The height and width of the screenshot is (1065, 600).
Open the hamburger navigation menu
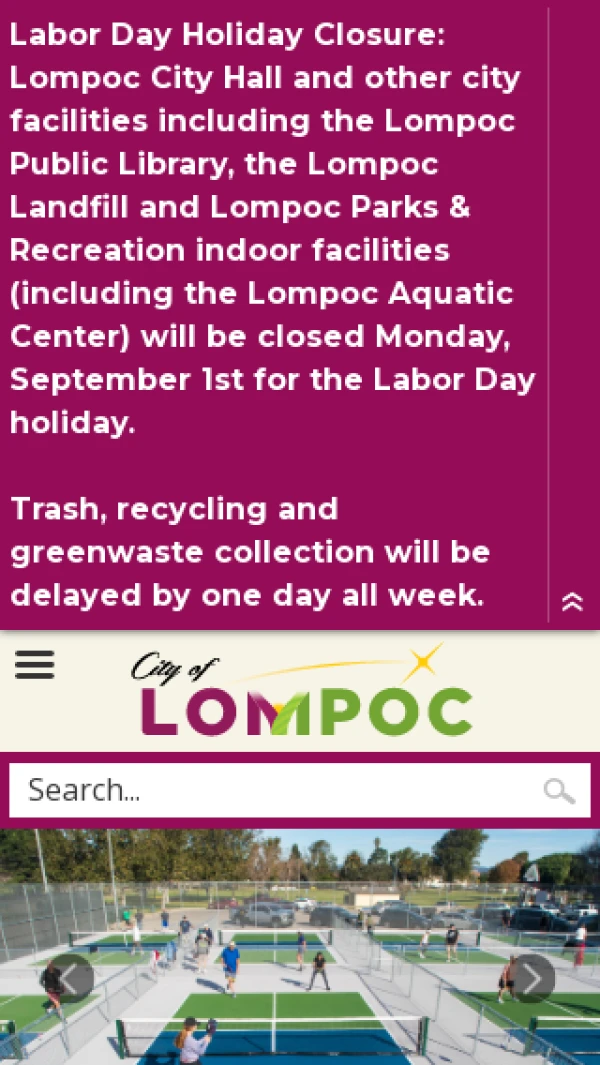35,665
